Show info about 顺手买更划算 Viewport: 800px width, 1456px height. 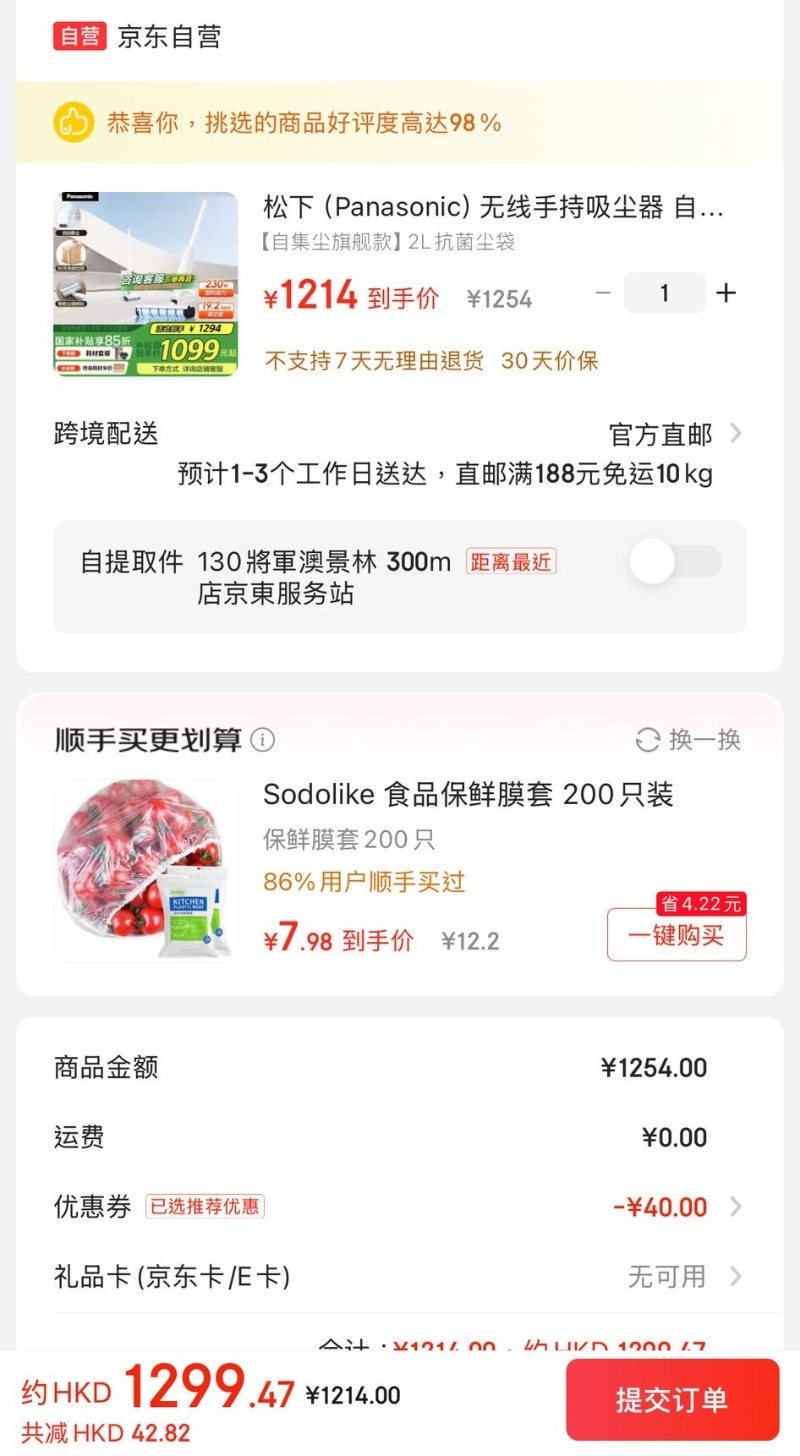[x=263, y=740]
